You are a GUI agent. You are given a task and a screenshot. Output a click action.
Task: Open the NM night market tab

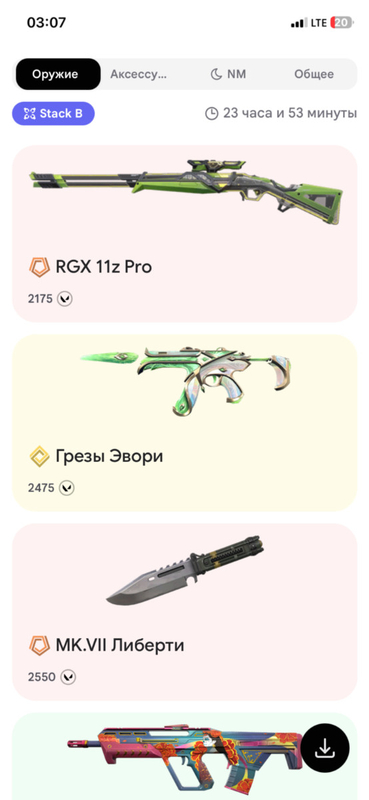[x=228, y=74]
